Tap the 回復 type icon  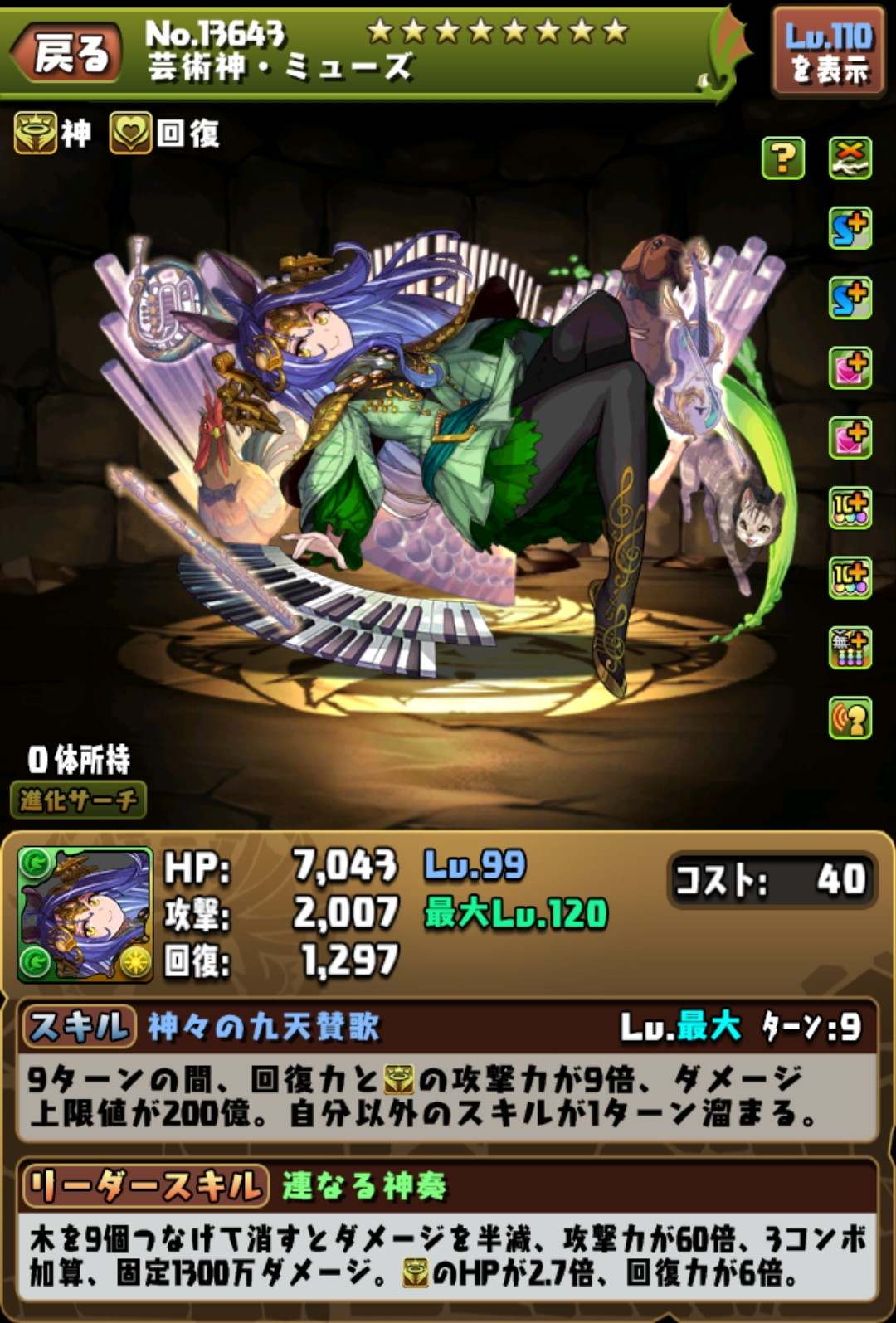click(131, 133)
